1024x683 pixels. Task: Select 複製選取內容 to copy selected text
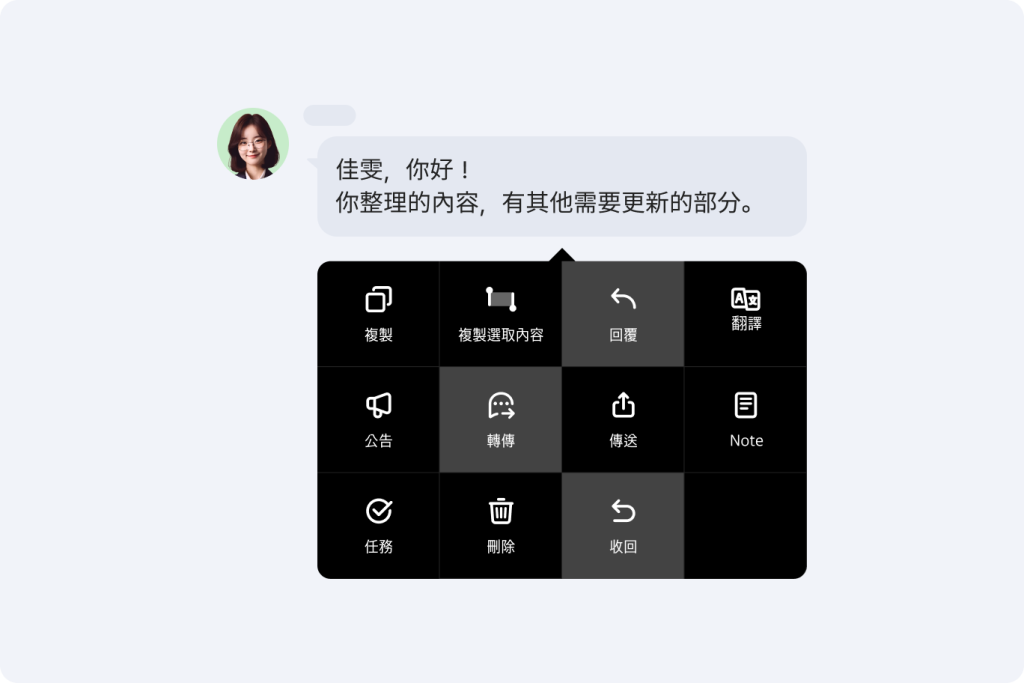[x=500, y=313]
